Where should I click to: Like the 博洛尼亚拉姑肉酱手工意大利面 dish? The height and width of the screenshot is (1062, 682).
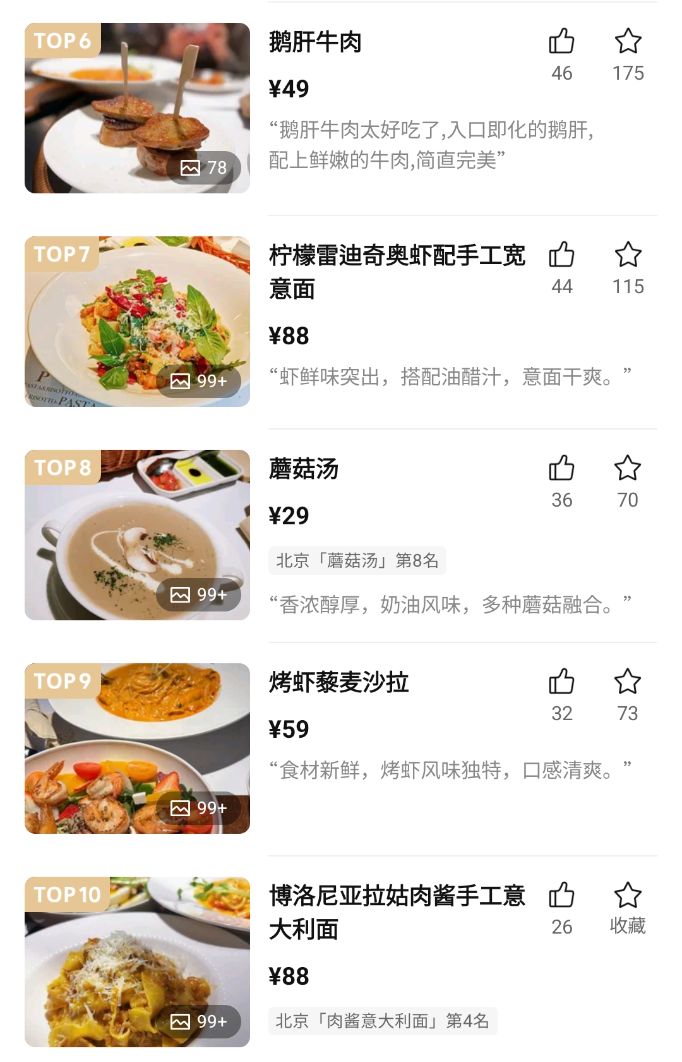562,895
